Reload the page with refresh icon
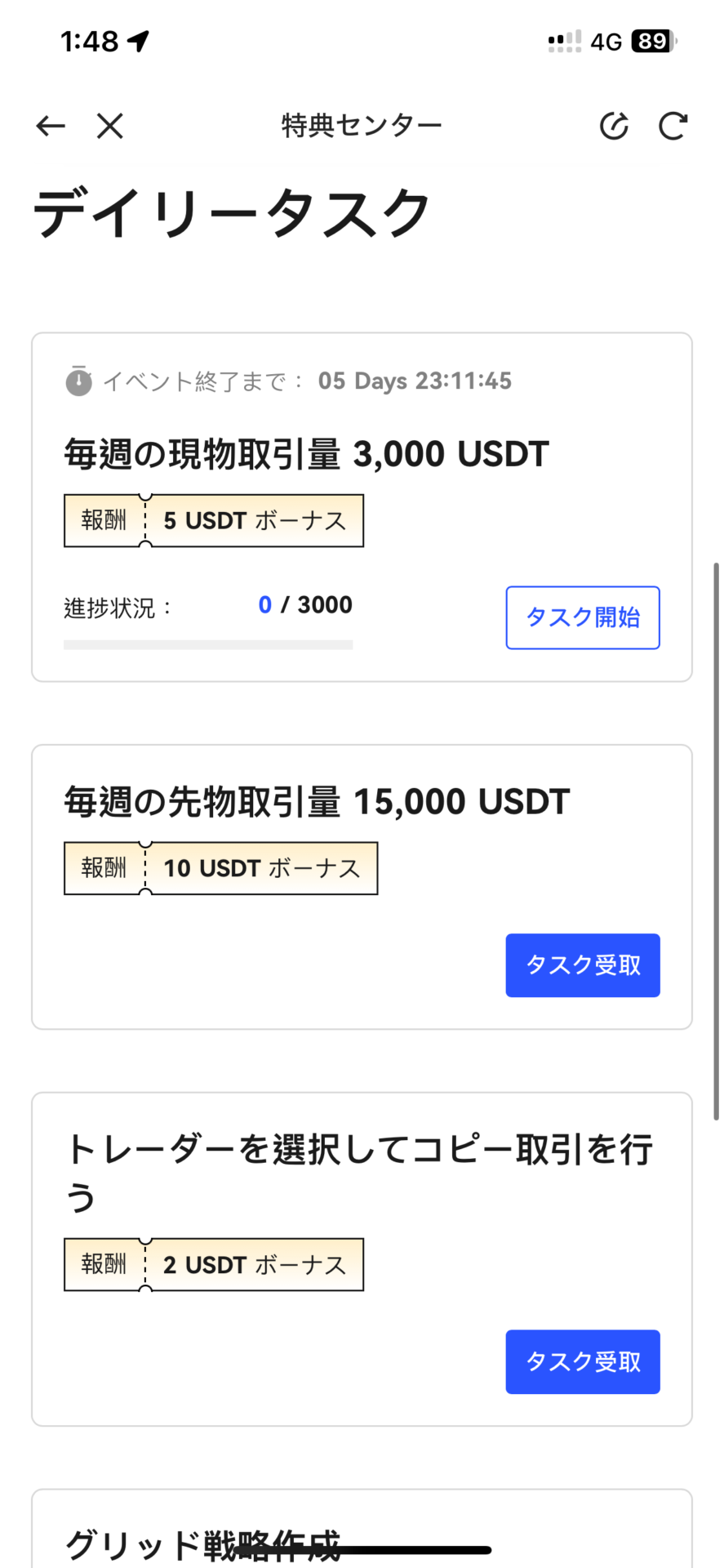This screenshot has width=724, height=1568. tap(673, 126)
